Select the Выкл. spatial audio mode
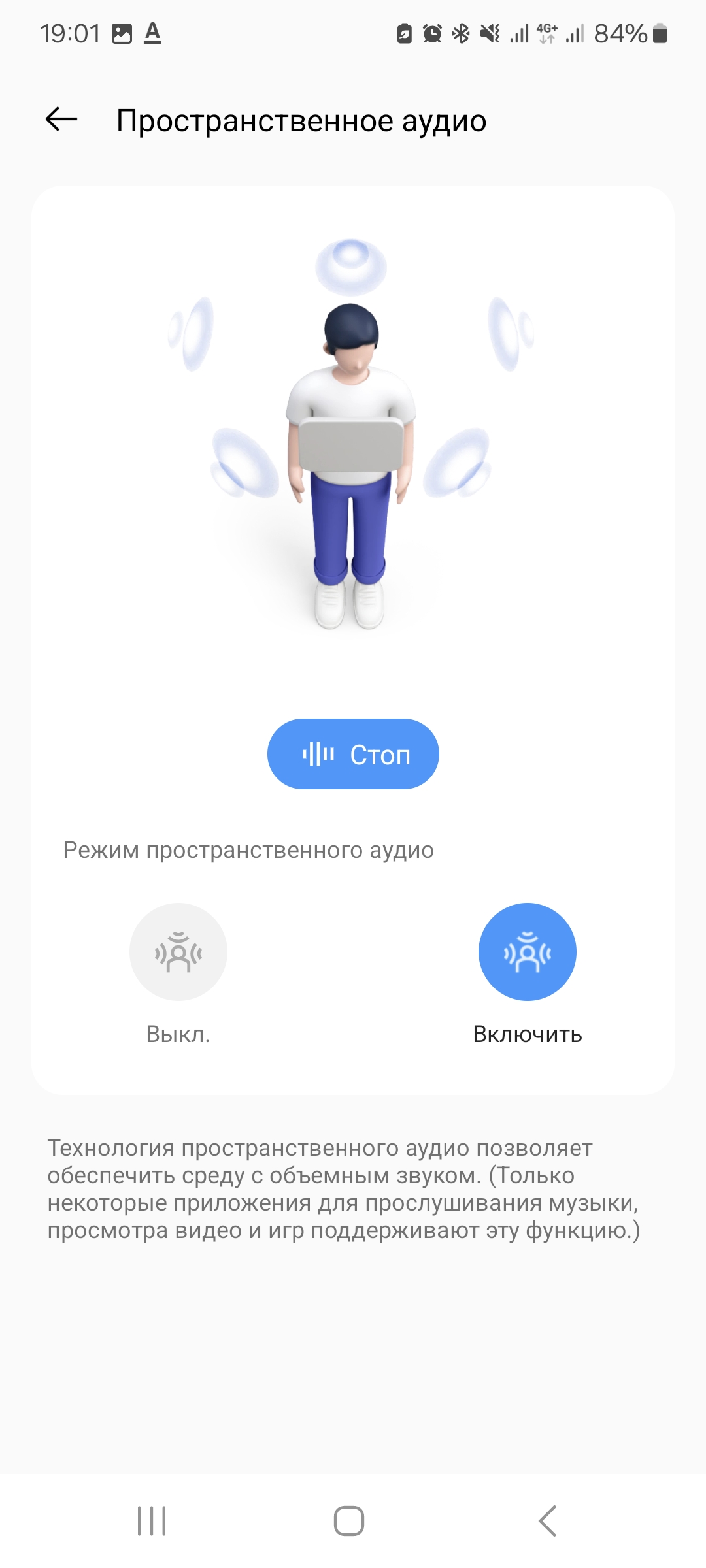Image resolution: width=706 pixels, height=1568 pixels. (x=178, y=952)
